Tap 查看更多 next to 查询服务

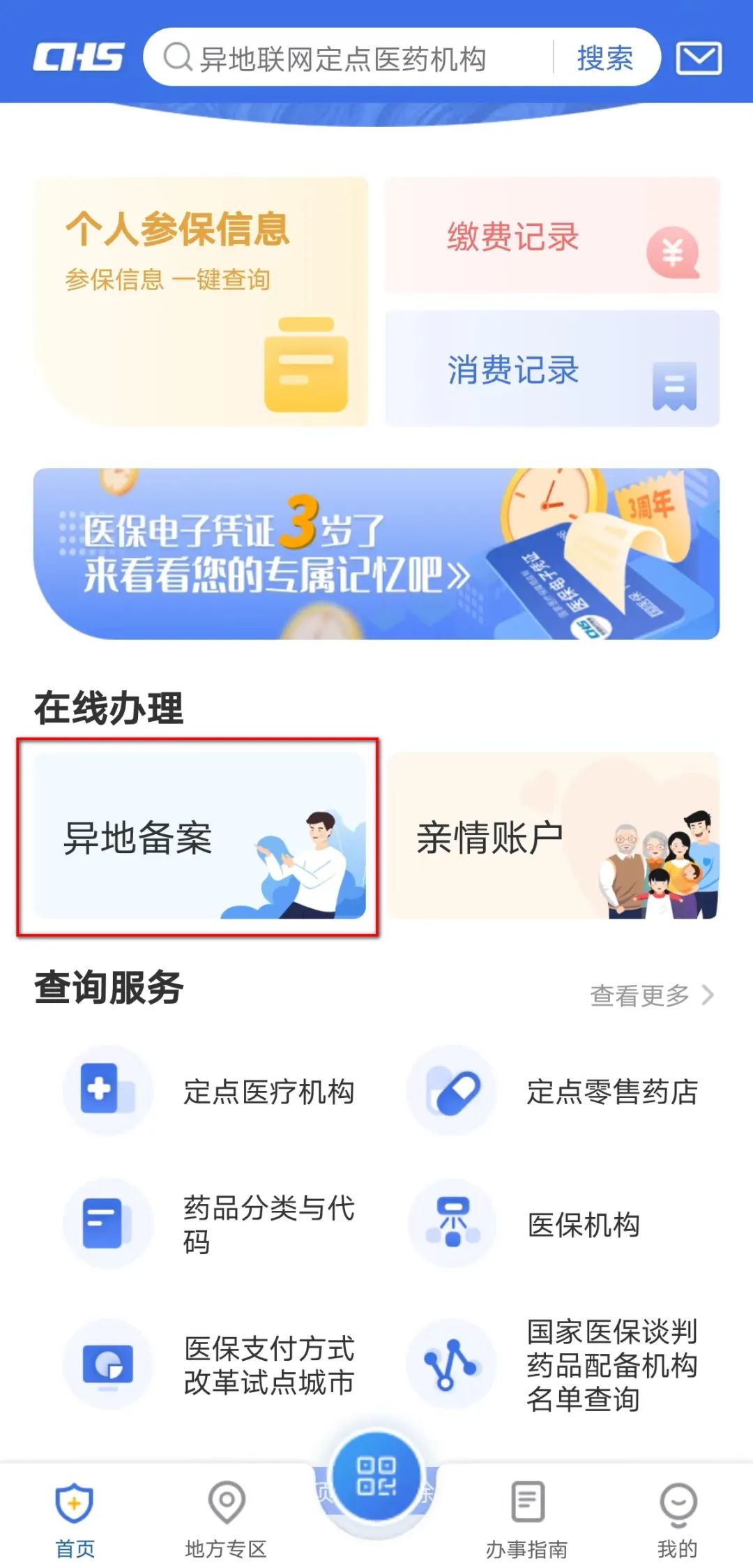click(651, 995)
